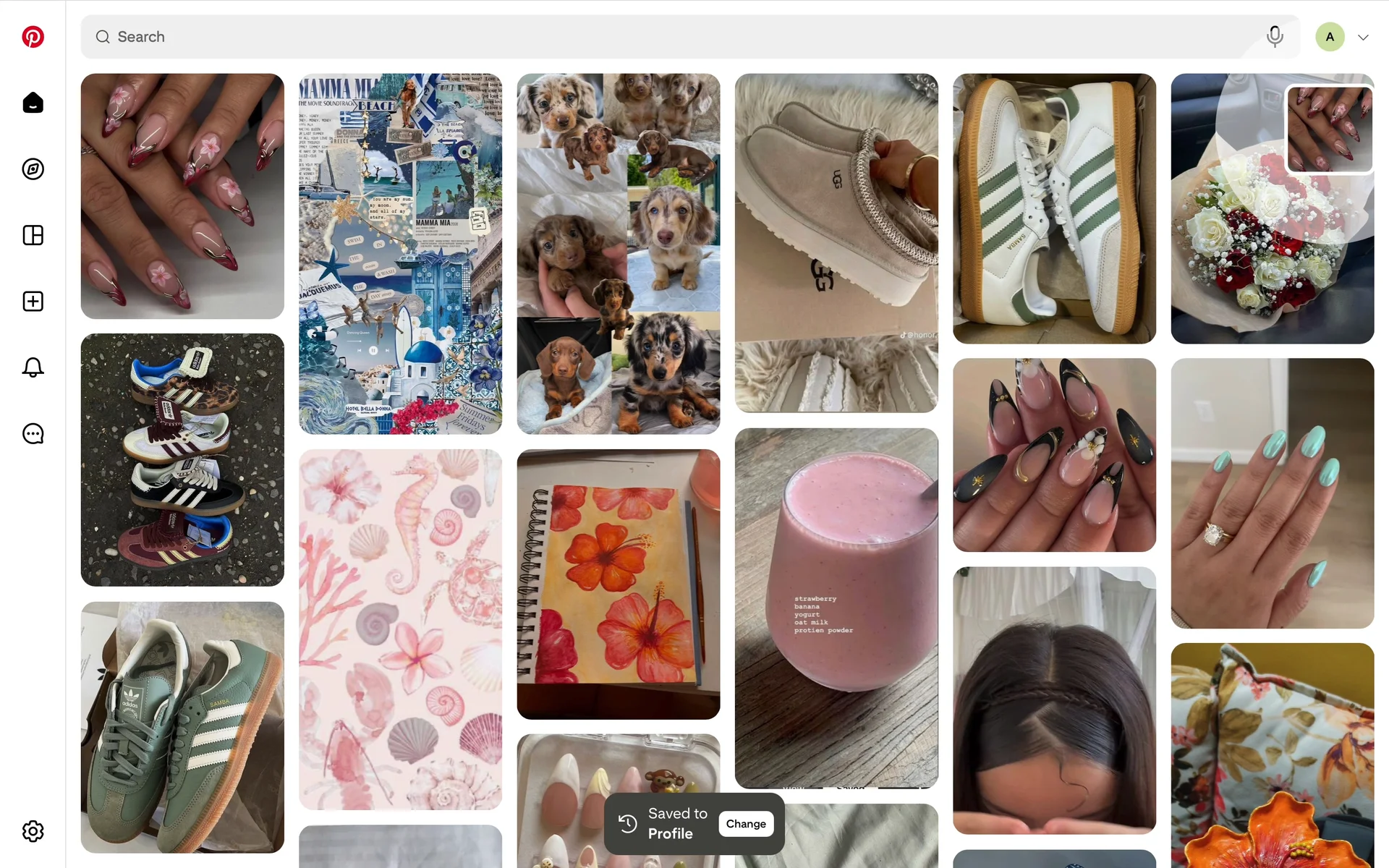
Task: Open messages chat bubble
Action: coord(33,434)
